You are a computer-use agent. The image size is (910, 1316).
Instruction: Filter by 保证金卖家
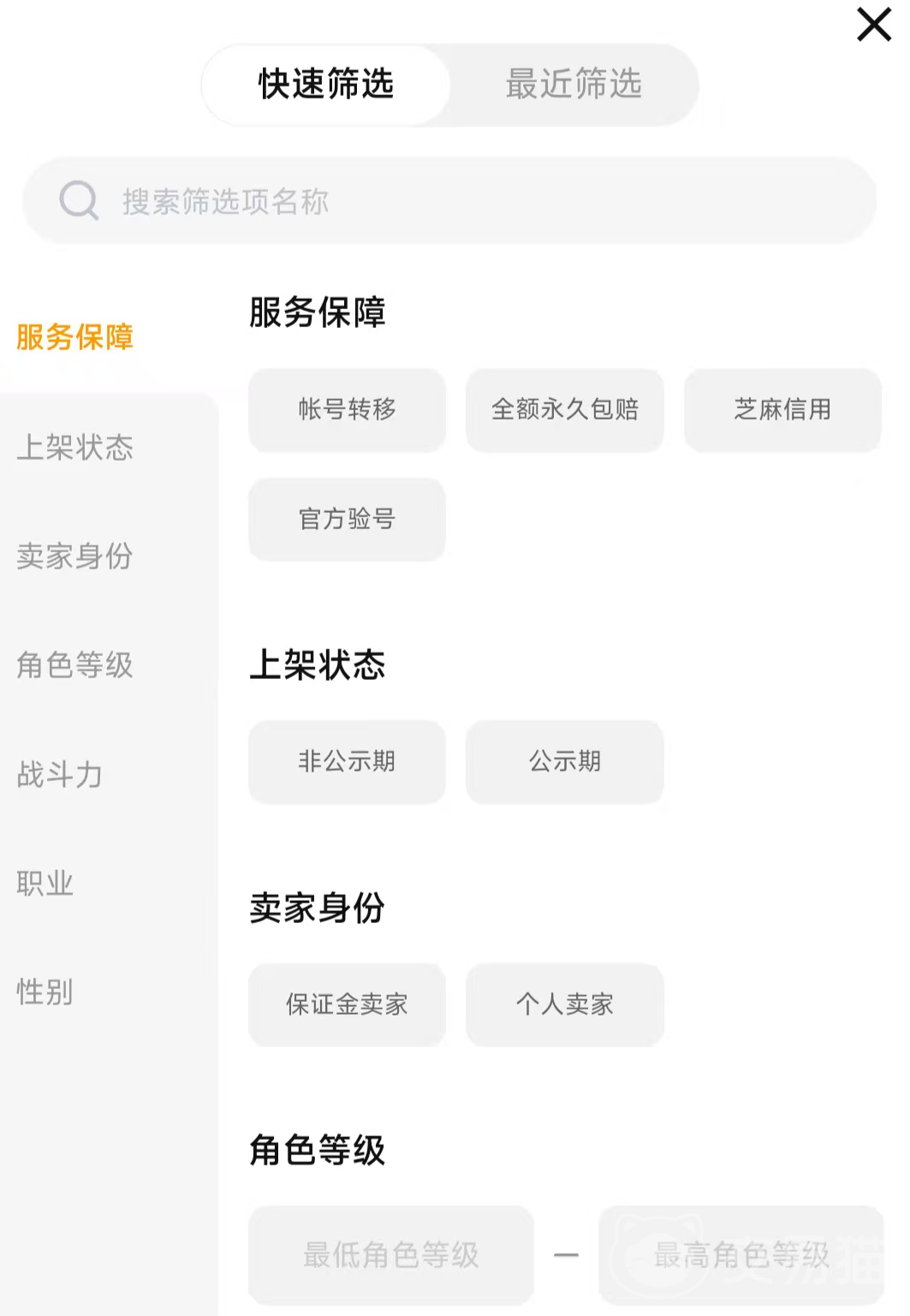coord(347,1004)
